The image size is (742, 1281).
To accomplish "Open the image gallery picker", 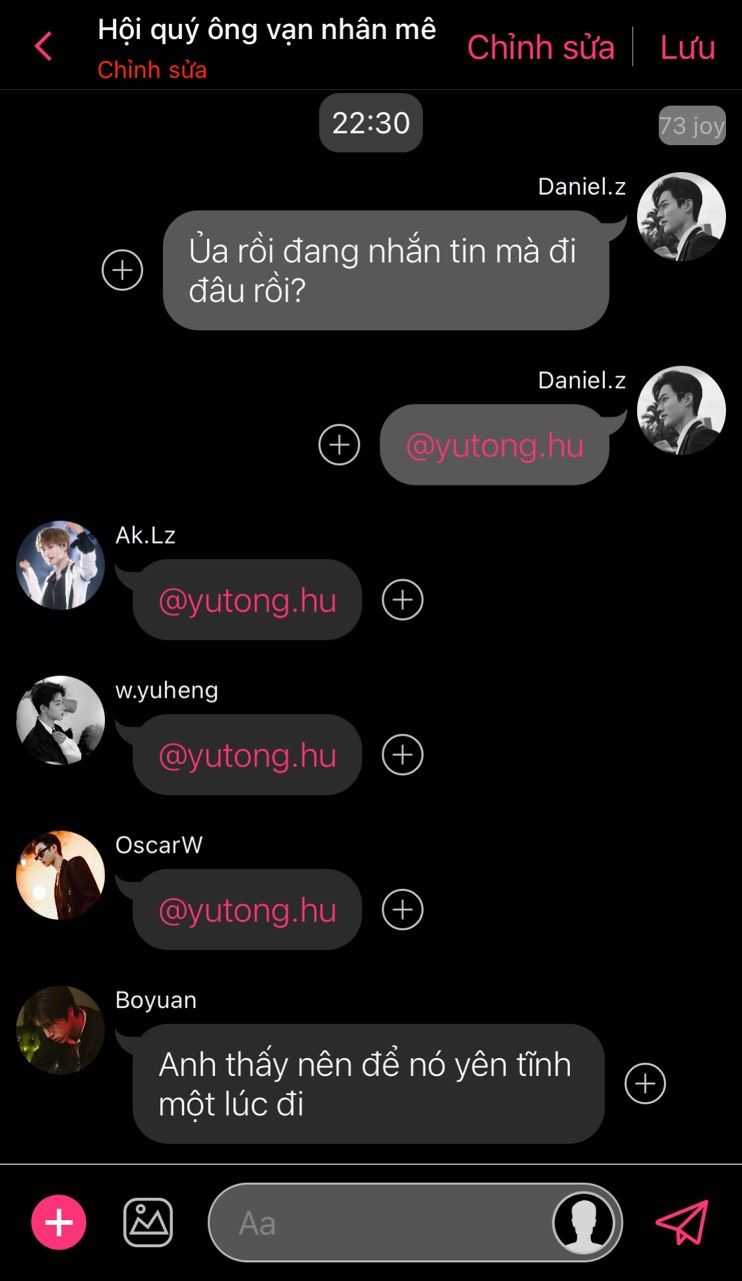I will tap(148, 1222).
